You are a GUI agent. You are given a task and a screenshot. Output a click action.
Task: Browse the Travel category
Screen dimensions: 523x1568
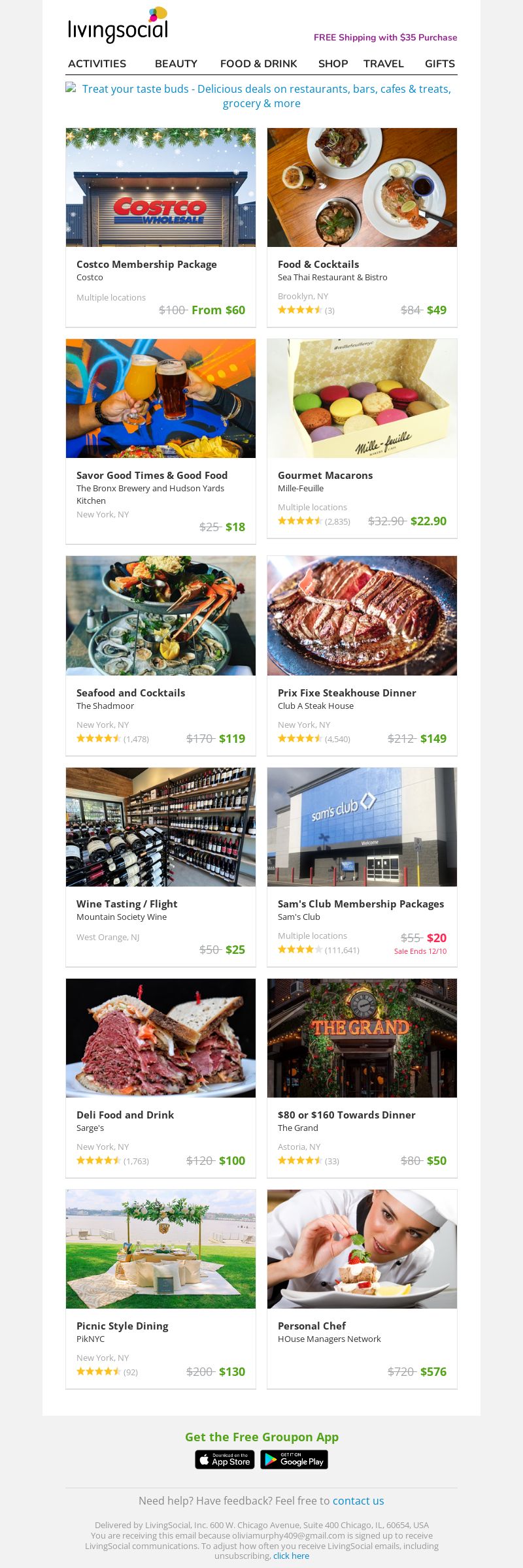(383, 63)
